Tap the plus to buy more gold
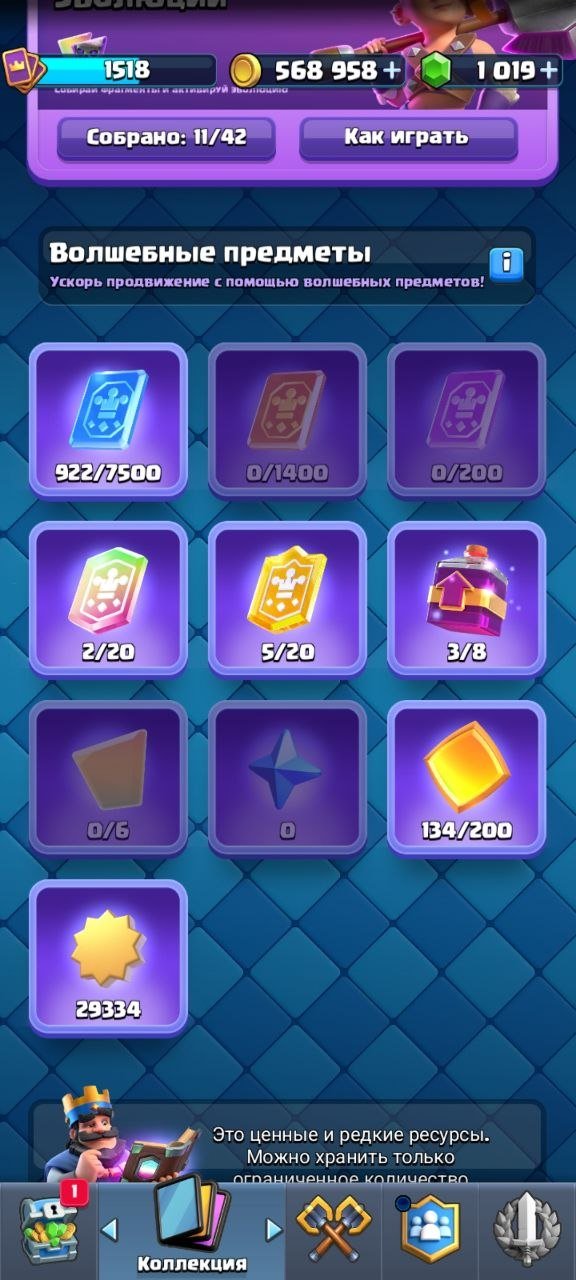Image resolution: width=576 pixels, height=1280 pixels. tap(392, 70)
